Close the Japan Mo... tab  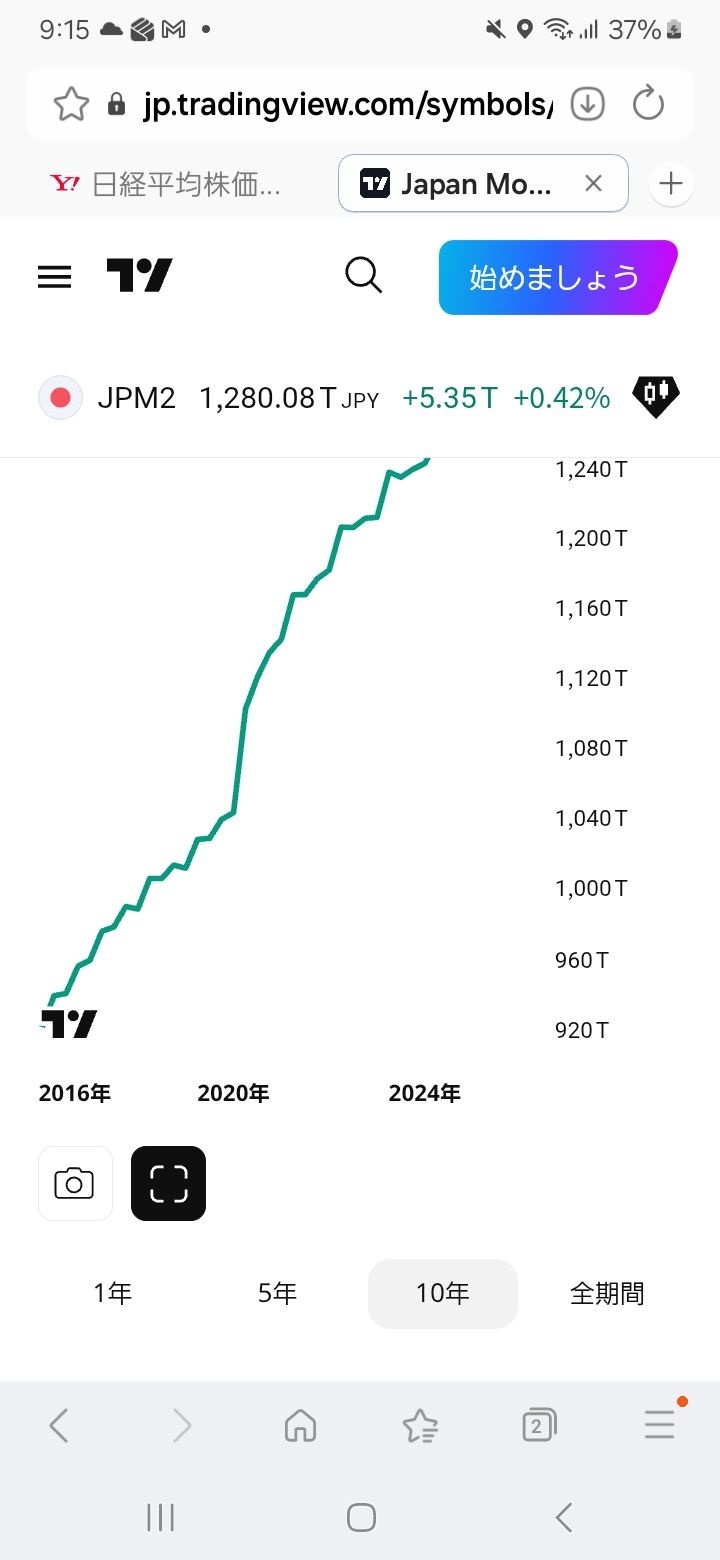(593, 184)
